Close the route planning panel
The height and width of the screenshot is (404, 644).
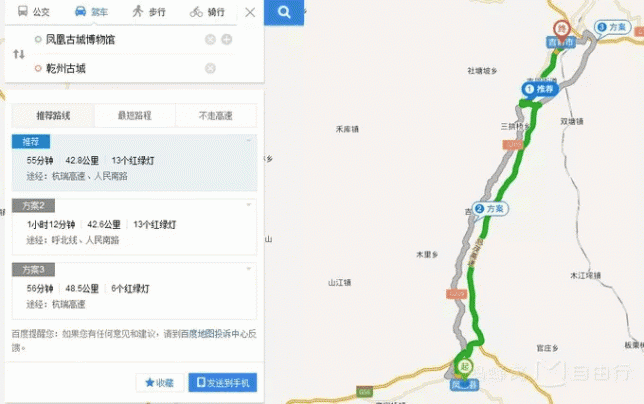(250, 12)
